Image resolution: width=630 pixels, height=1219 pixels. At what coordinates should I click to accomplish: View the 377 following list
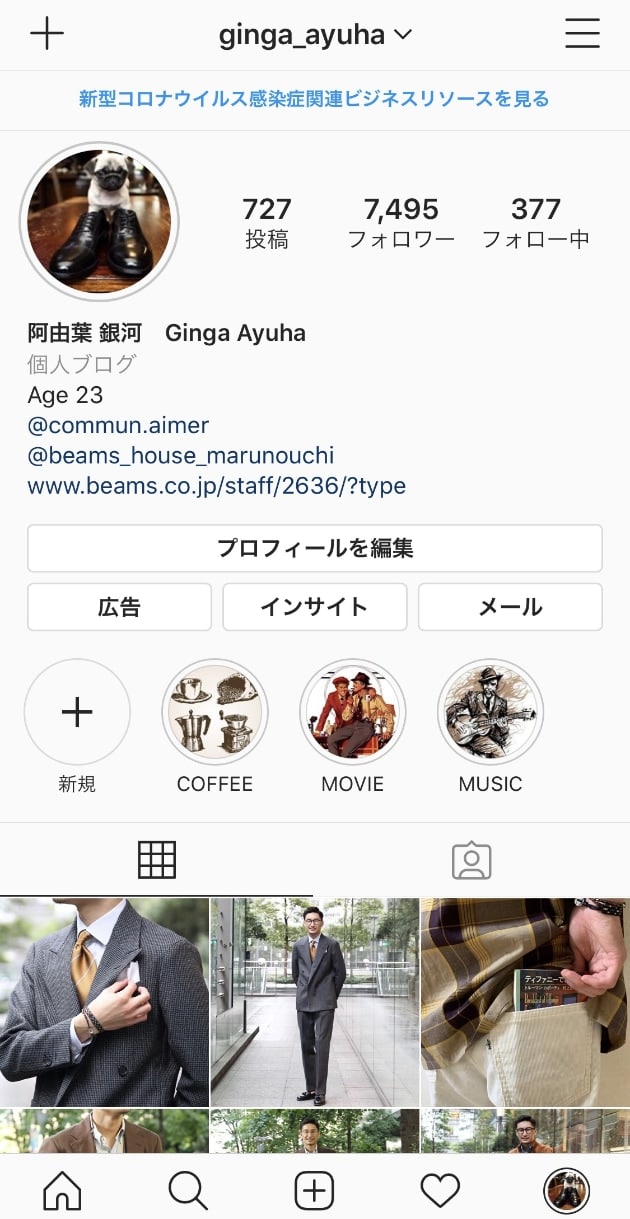535,222
